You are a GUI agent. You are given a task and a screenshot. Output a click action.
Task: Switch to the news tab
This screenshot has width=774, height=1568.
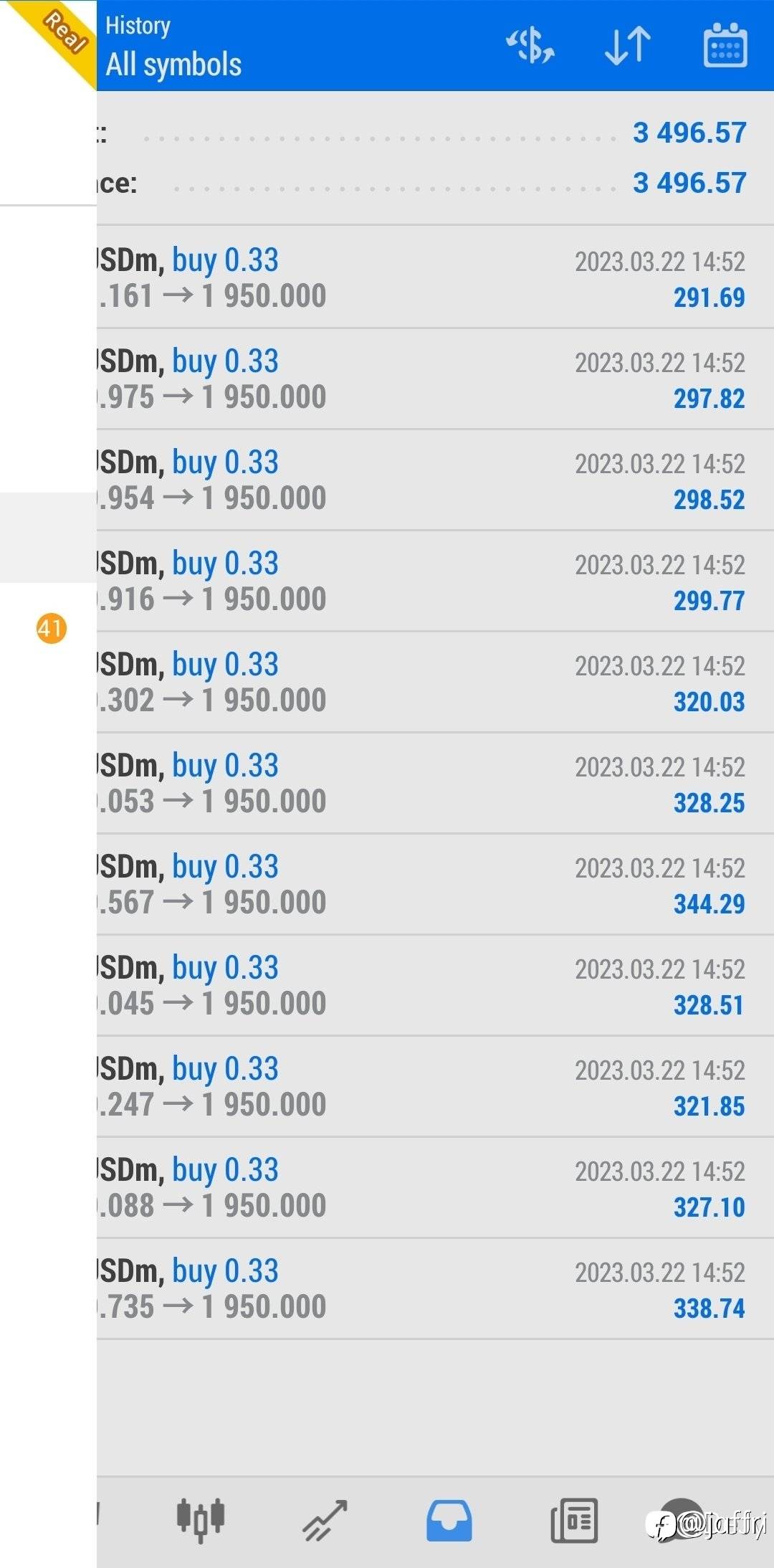click(574, 1520)
